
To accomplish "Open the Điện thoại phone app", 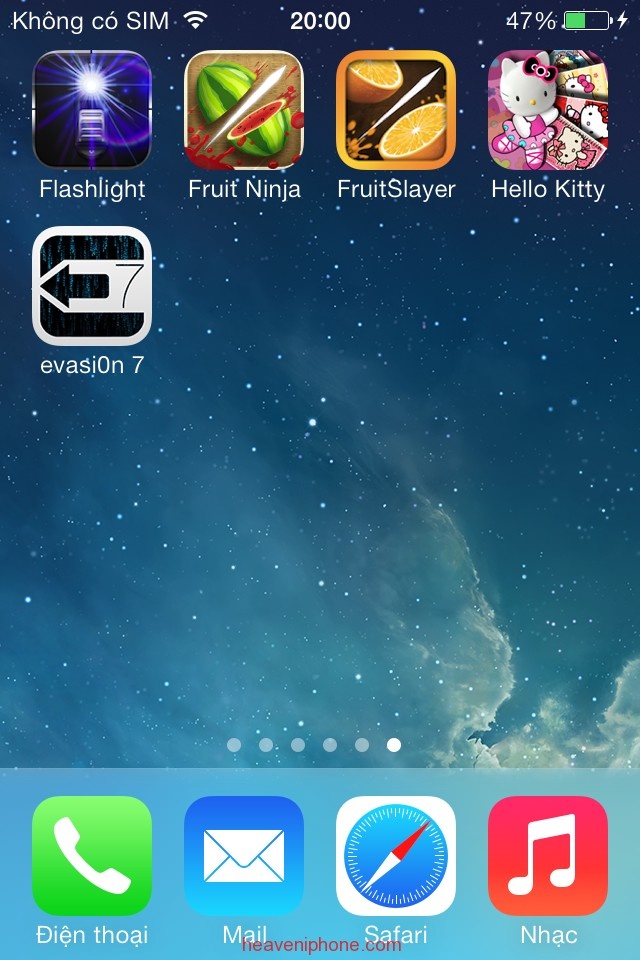I will 92,856.
